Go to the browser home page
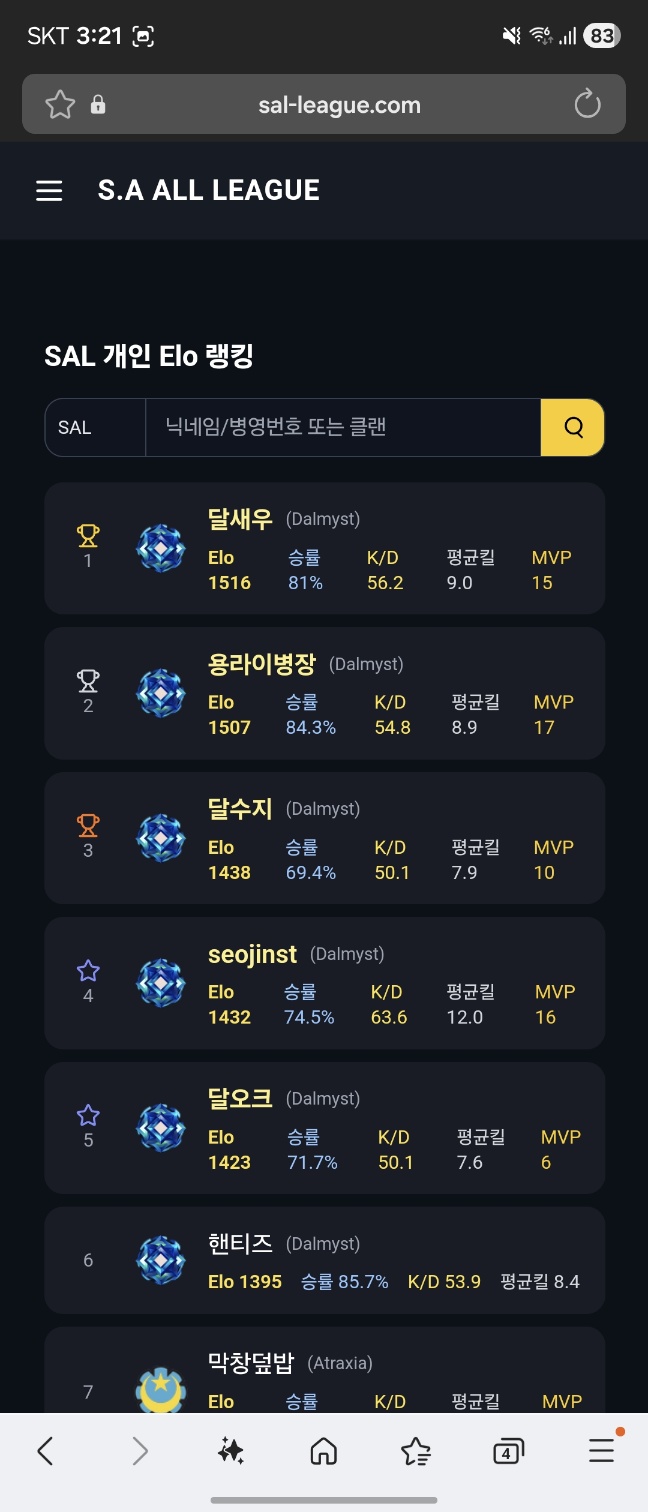Viewport: 648px width, 1512px height. [323, 1451]
